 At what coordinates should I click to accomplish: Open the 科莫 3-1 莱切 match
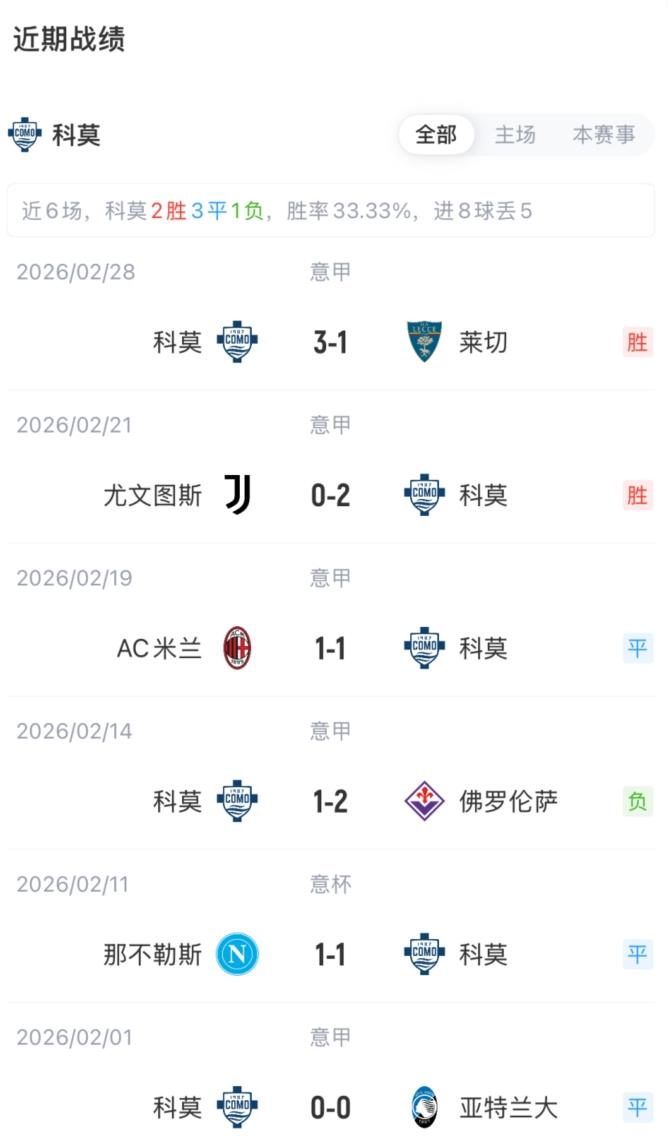click(330, 342)
